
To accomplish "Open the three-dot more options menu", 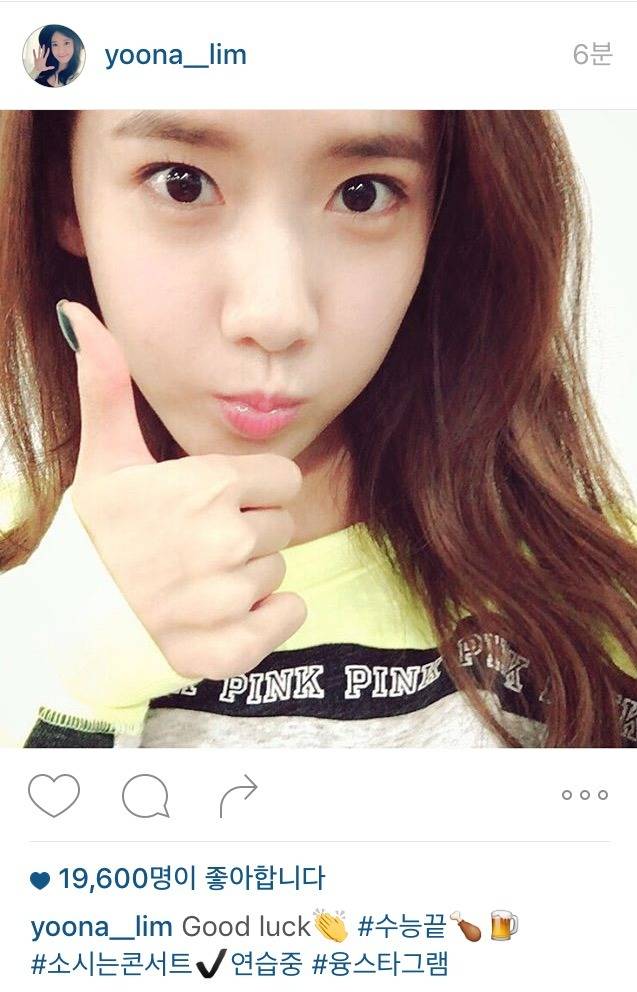I will coord(584,795).
